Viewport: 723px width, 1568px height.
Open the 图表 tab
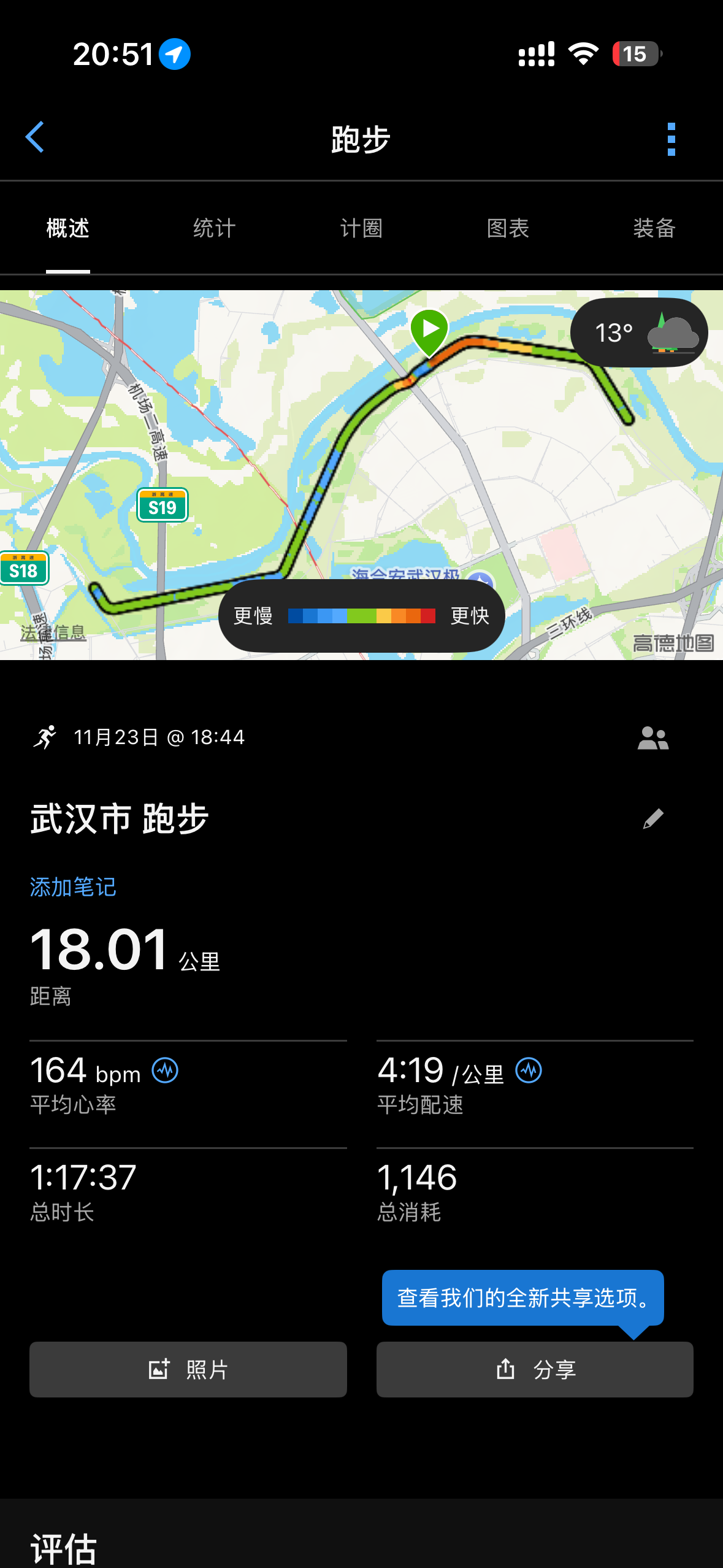pos(508,229)
